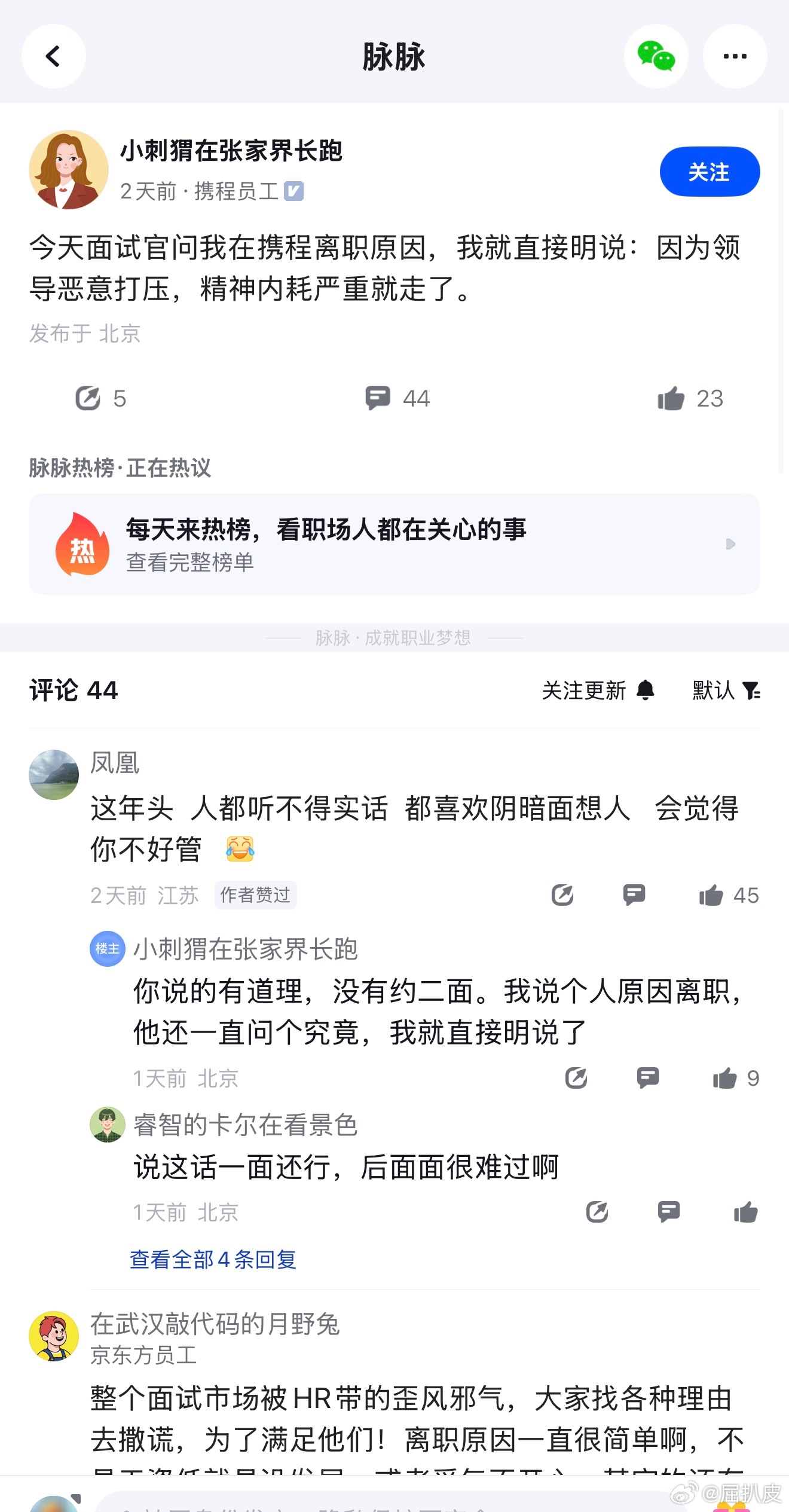Expand the full hot list via the arrow
The width and height of the screenshot is (789, 1512).
(729, 544)
